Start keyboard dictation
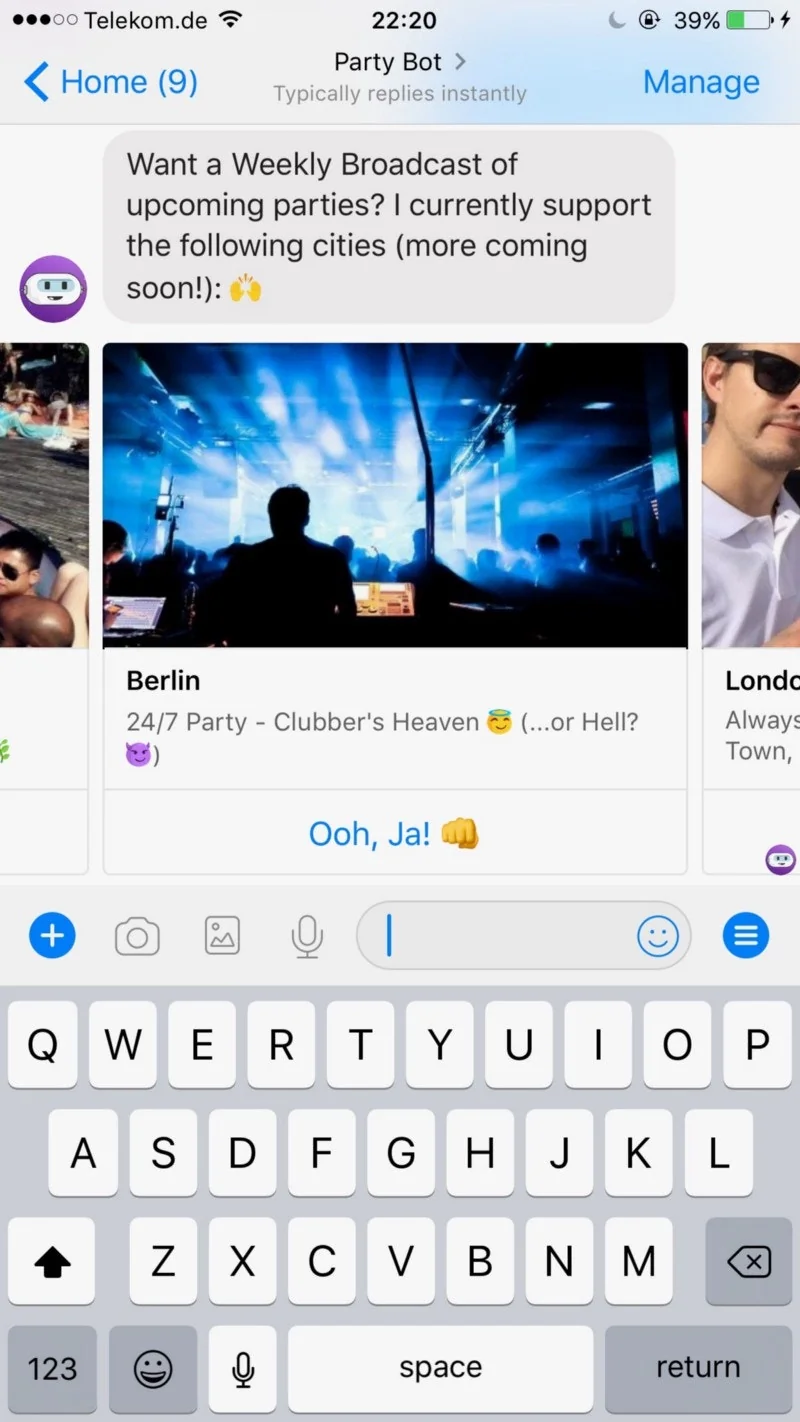The width and height of the screenshot is (800, 1422). pyautogui.click(x=242, y=1368)
